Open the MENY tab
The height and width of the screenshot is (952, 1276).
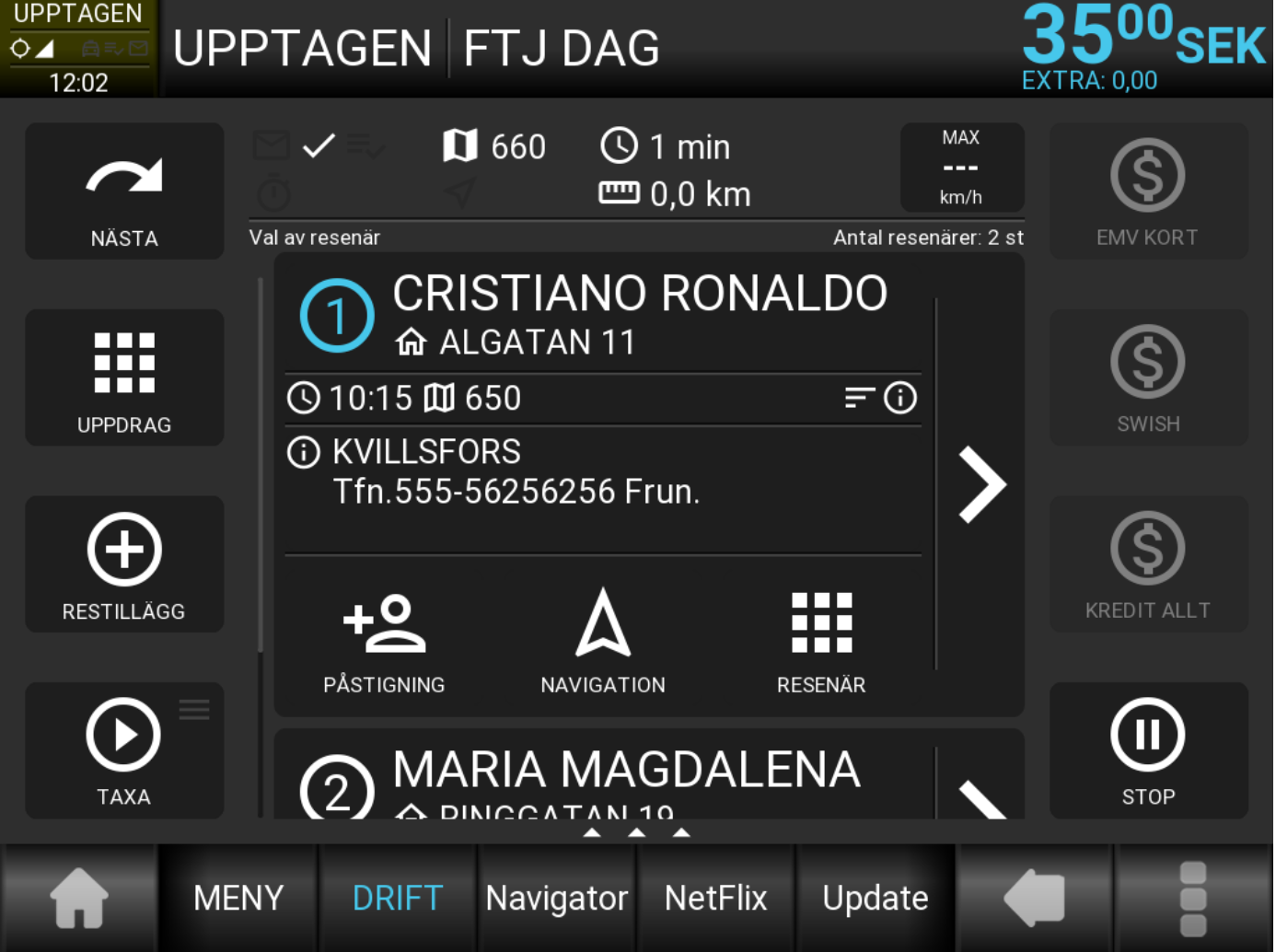(x=238, y=898)
